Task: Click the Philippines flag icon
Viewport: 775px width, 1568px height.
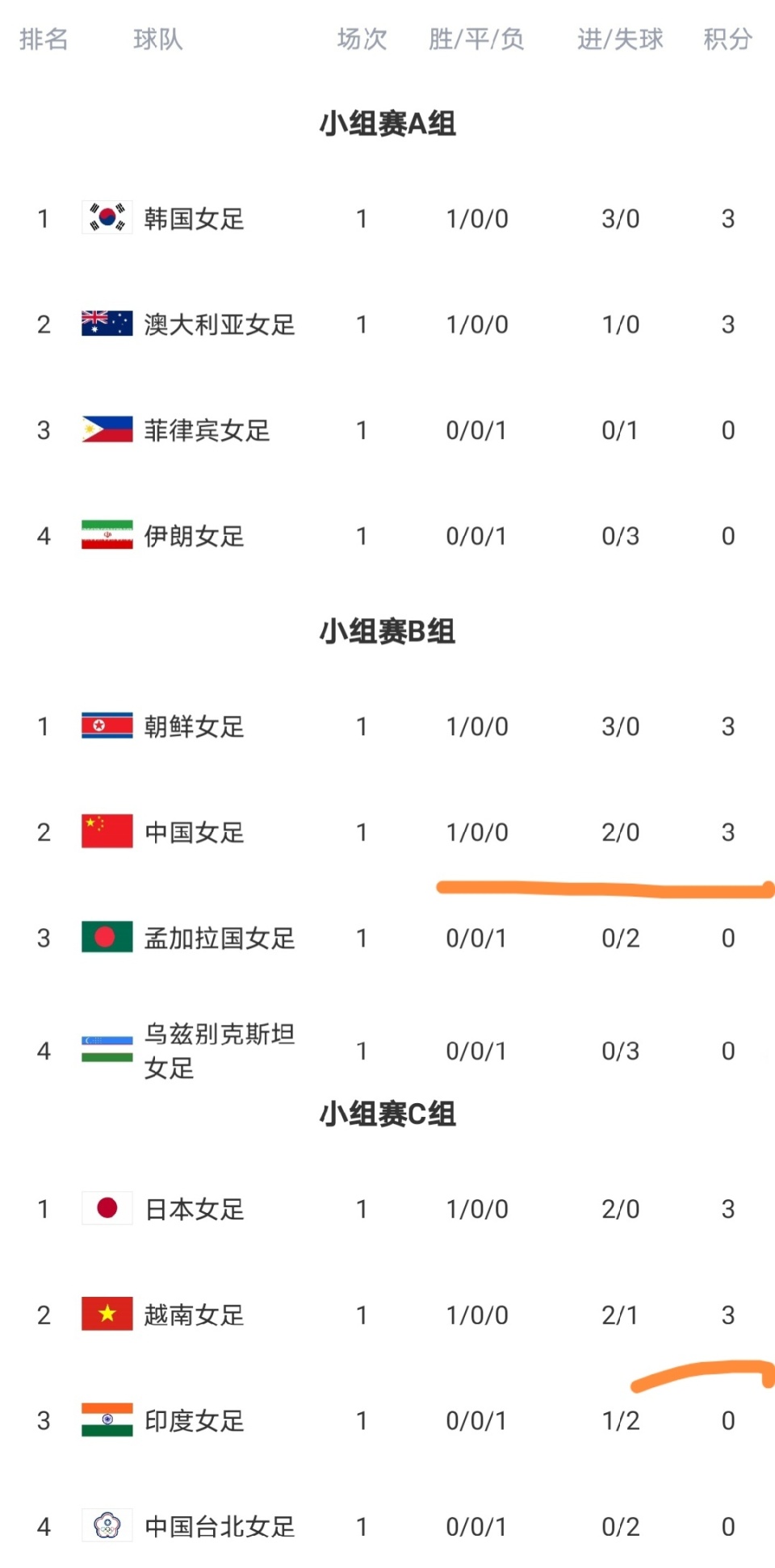Action: point(106,429)
